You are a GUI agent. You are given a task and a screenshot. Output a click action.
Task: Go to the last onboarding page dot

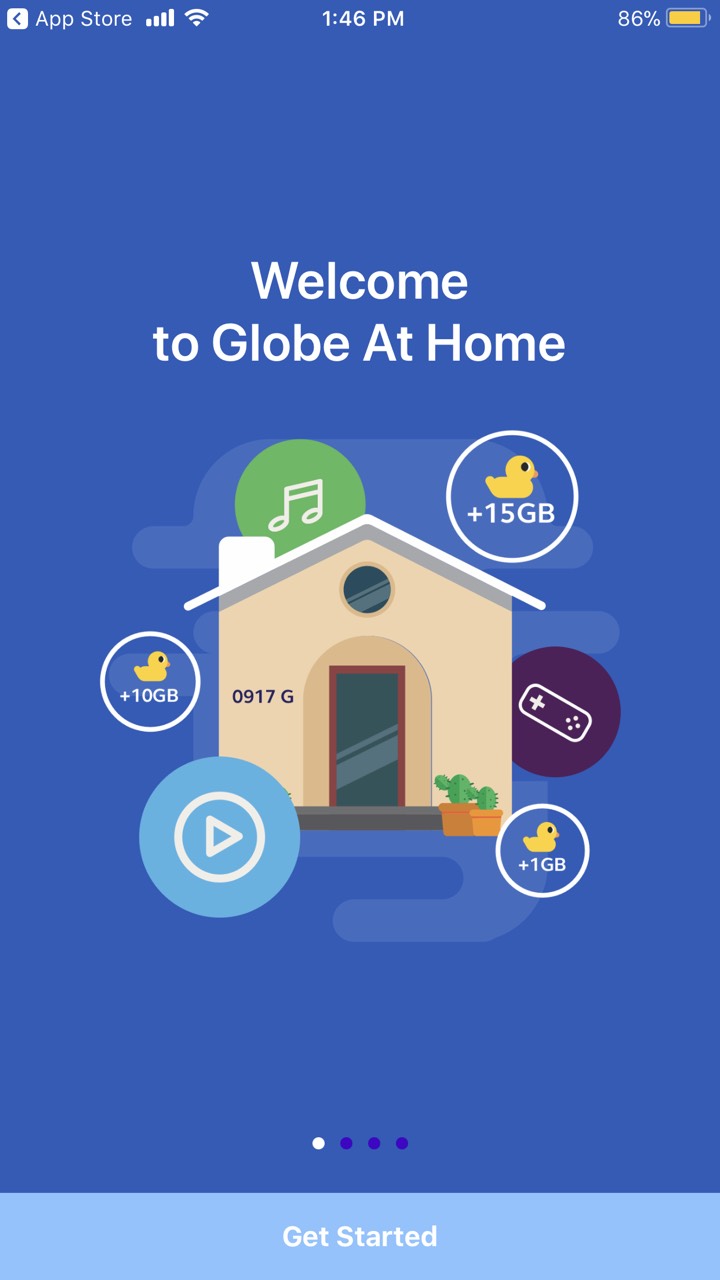point(402,1143)
